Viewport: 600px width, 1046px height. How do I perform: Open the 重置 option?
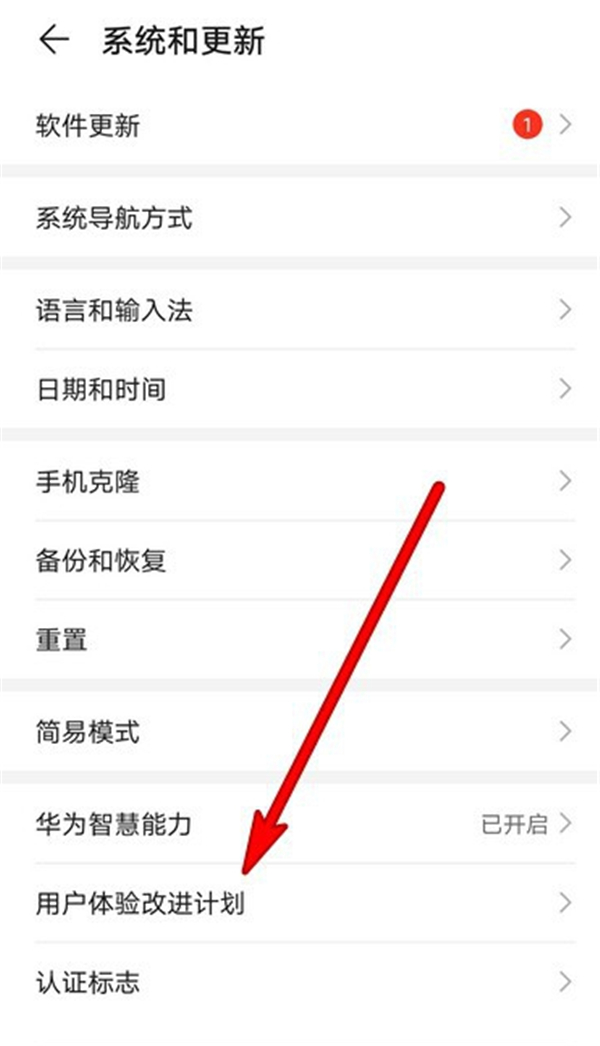pos(300,639)
